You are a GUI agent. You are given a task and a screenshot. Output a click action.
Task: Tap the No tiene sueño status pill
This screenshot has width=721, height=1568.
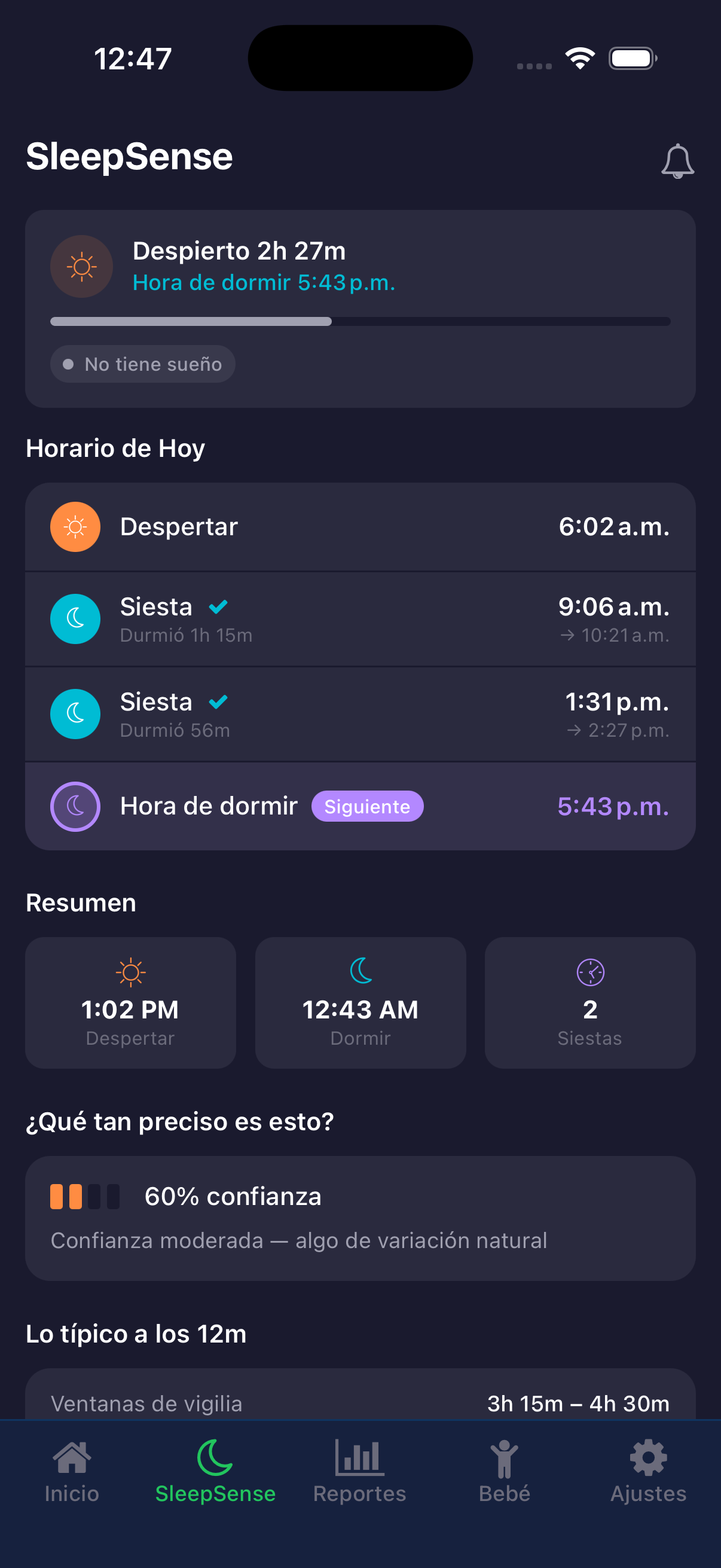(142, 364)
